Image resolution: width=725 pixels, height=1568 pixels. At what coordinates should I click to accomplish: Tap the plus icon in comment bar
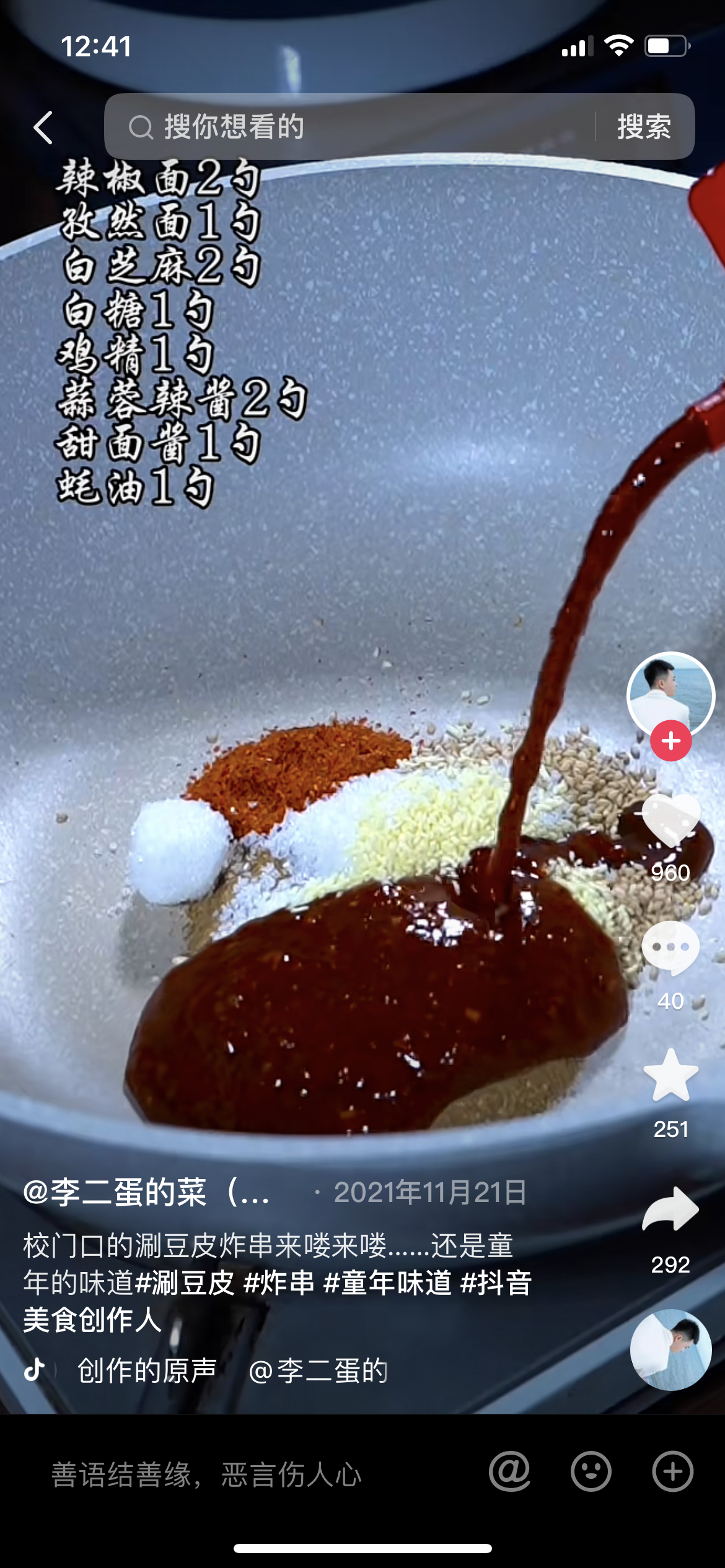click(x=672, y=1471)
